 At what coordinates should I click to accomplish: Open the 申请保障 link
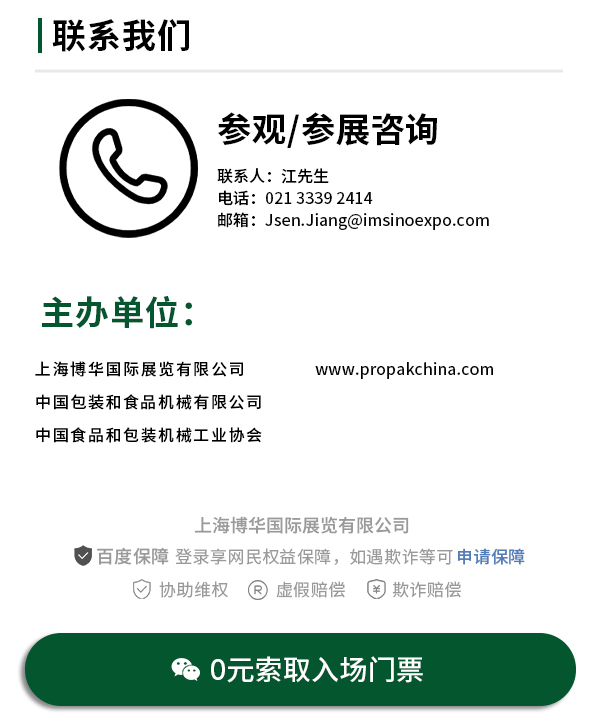click(x=491, y=557)
